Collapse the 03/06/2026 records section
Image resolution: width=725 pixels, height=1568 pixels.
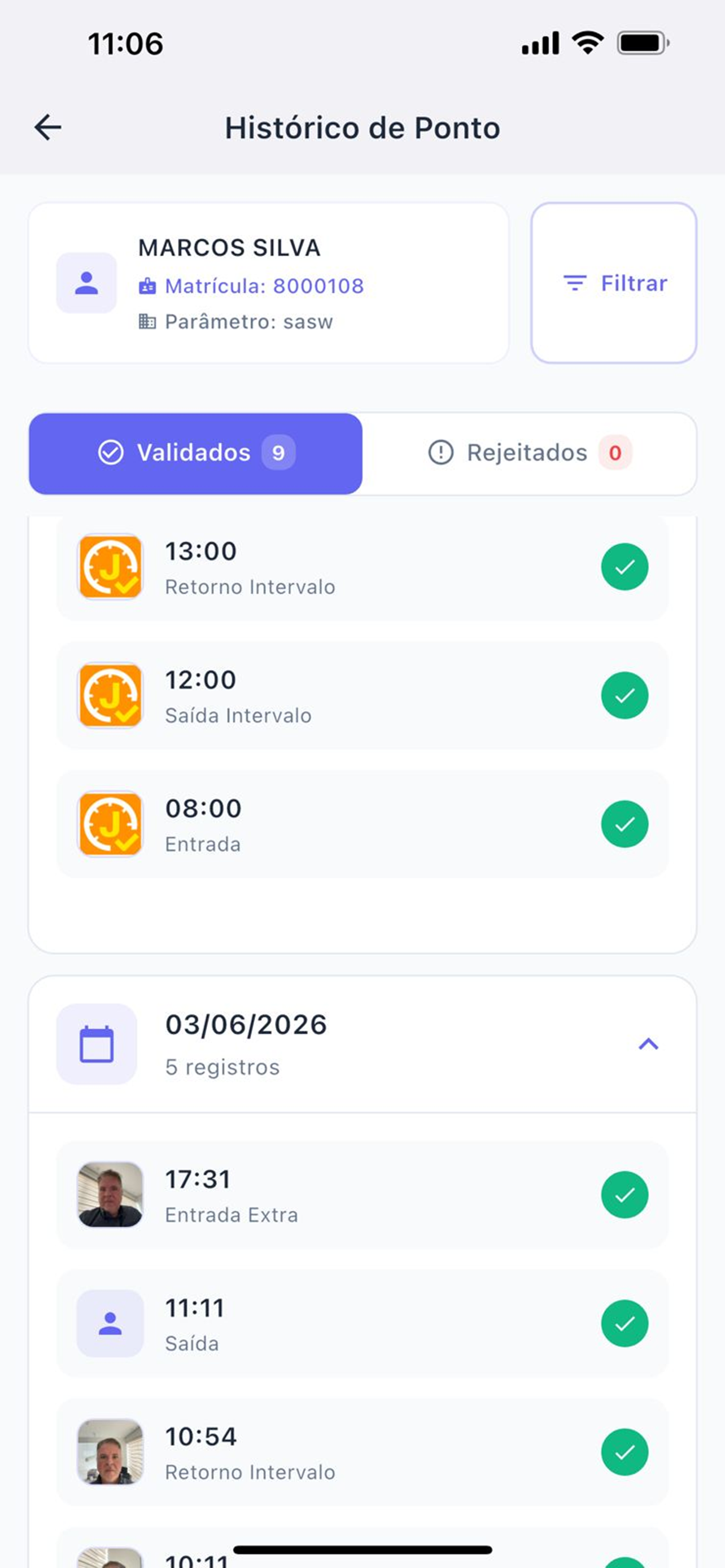click(x=648, y=1045)
